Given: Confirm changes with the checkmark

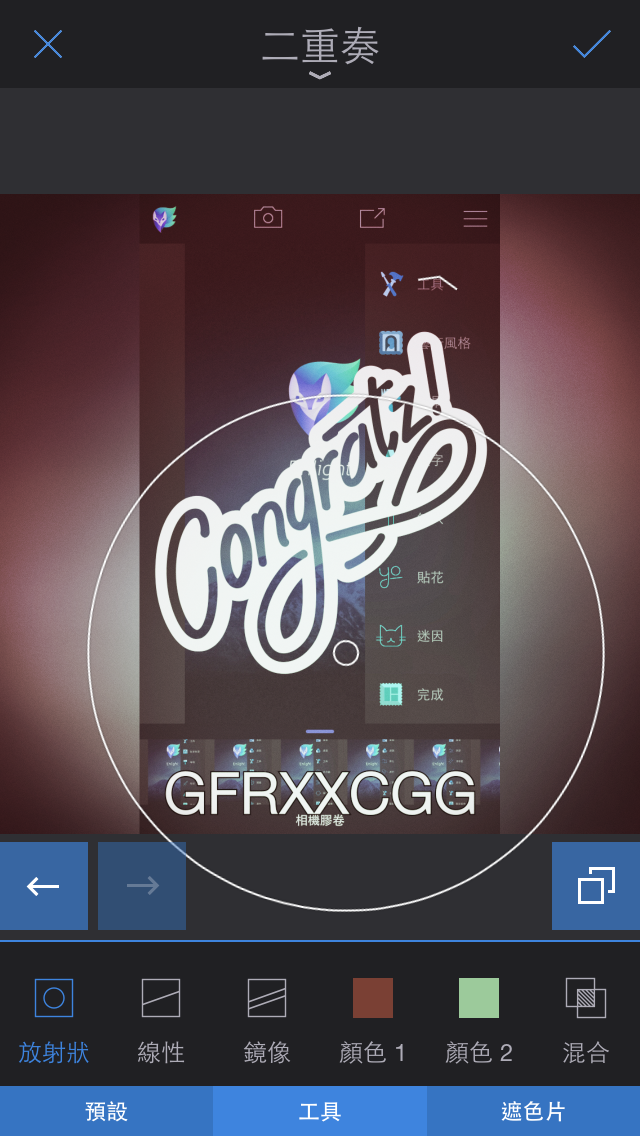Looking at the screenshot, I should tap(591, 44).
